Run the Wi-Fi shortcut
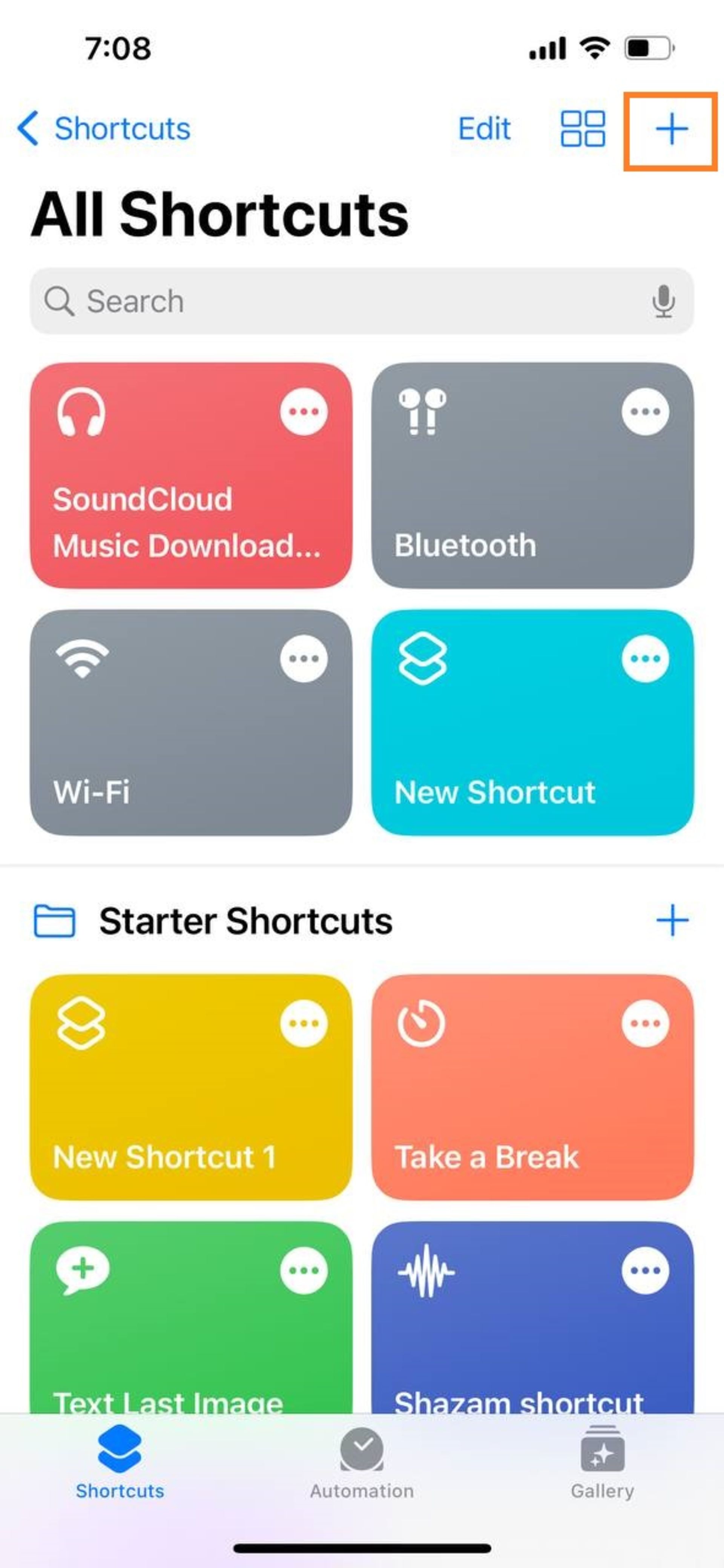Image resolution: width=724 pixels, height=1568 pixels. [190, 723]
